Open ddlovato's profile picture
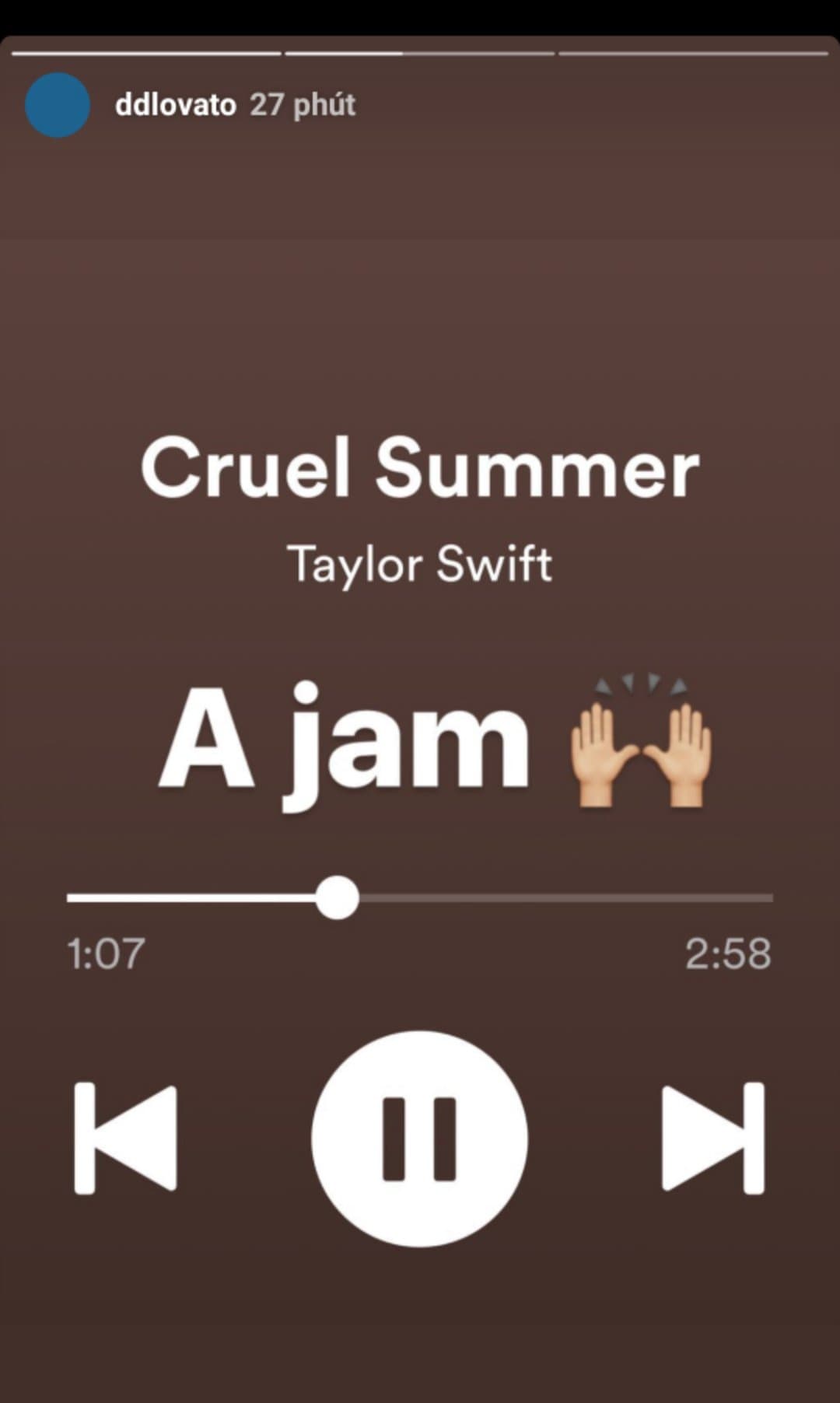This screenshot has width=840, height=1403. [x=57, y=105]
